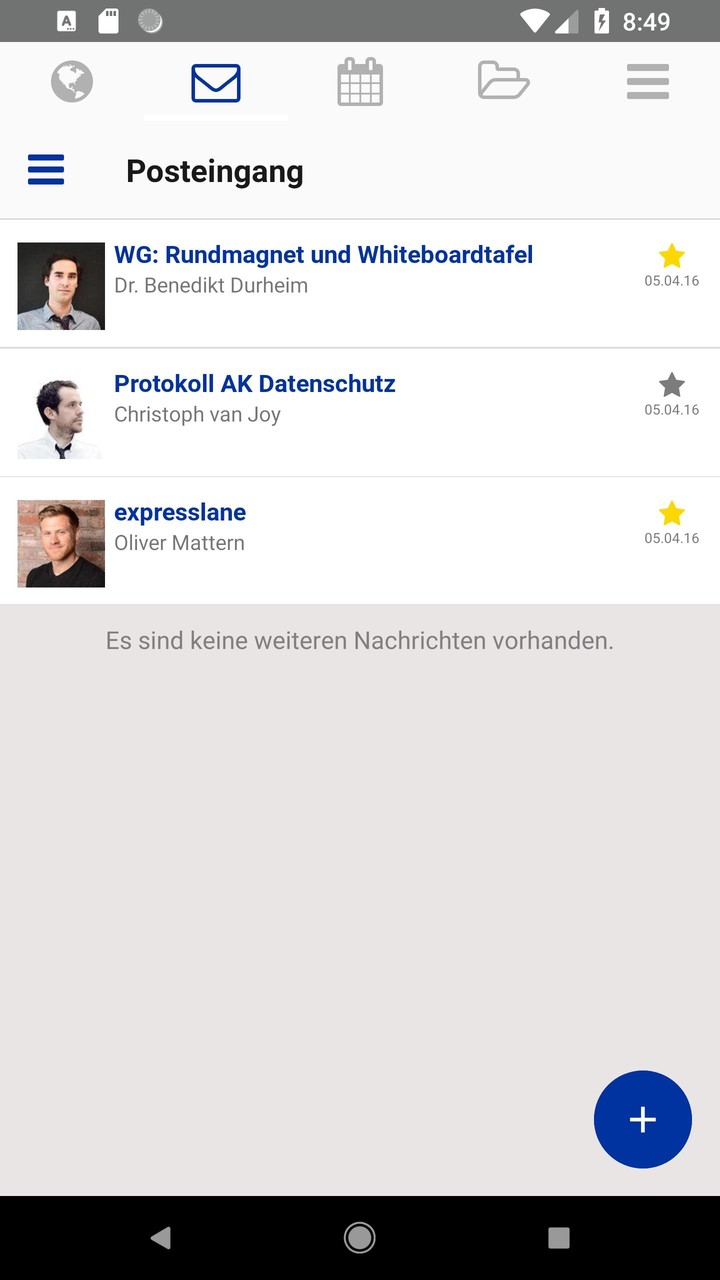This screenshot has height=1280, width=720.
Task: Open the grey hamburger menu tab
Action: tap(648, 81)
